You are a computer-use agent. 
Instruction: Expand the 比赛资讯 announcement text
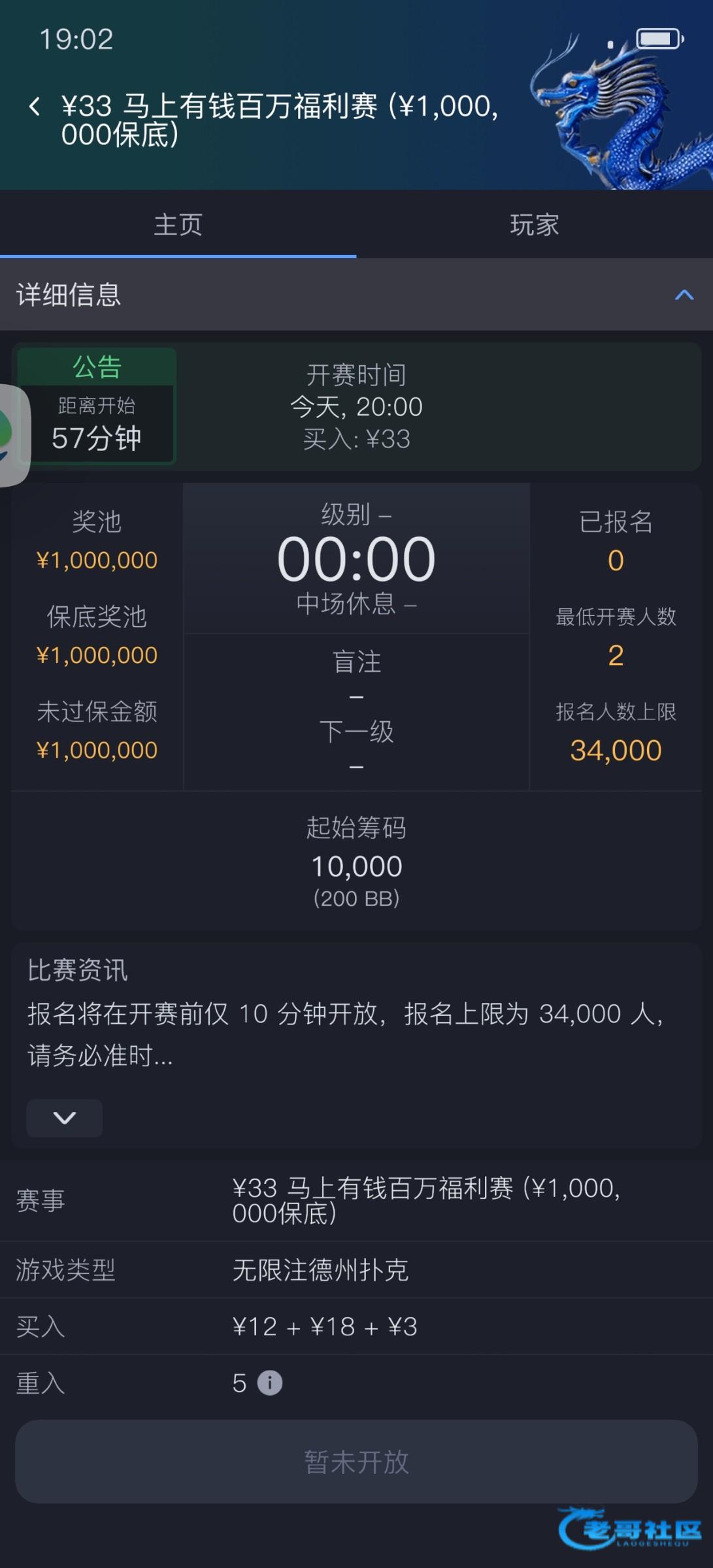click(64, 1118)
